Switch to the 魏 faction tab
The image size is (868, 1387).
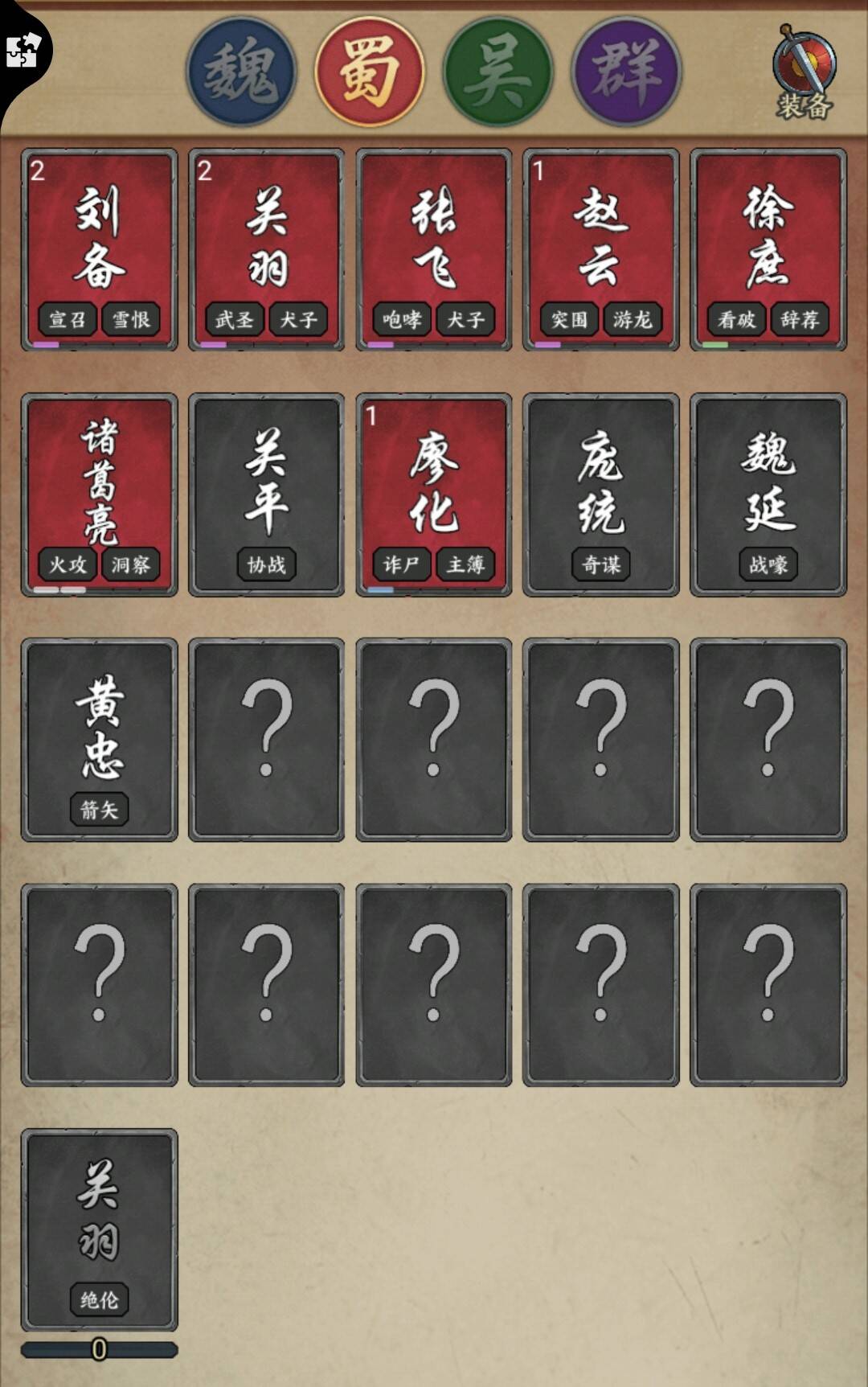point(241,72)
